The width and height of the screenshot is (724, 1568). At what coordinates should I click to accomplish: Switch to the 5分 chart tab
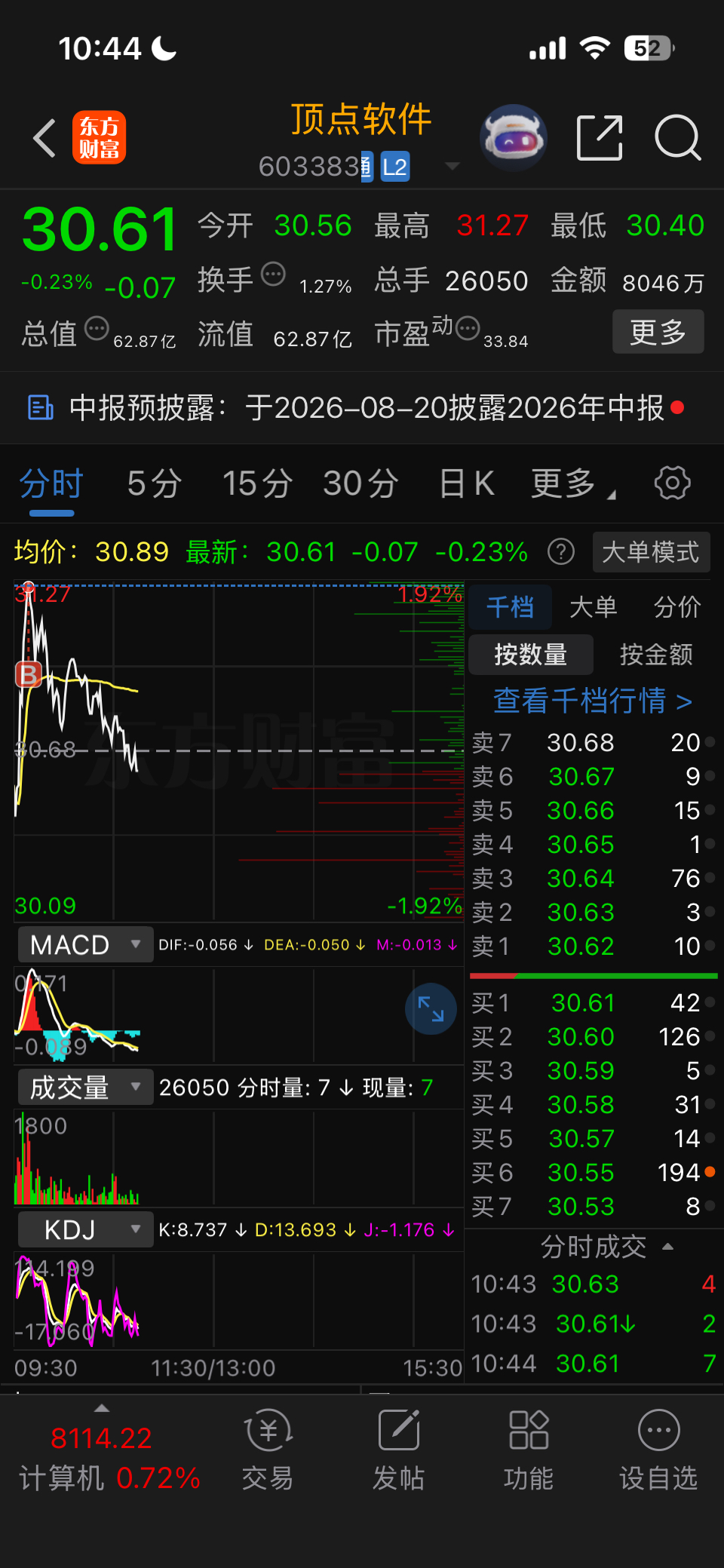click(154, 483)
